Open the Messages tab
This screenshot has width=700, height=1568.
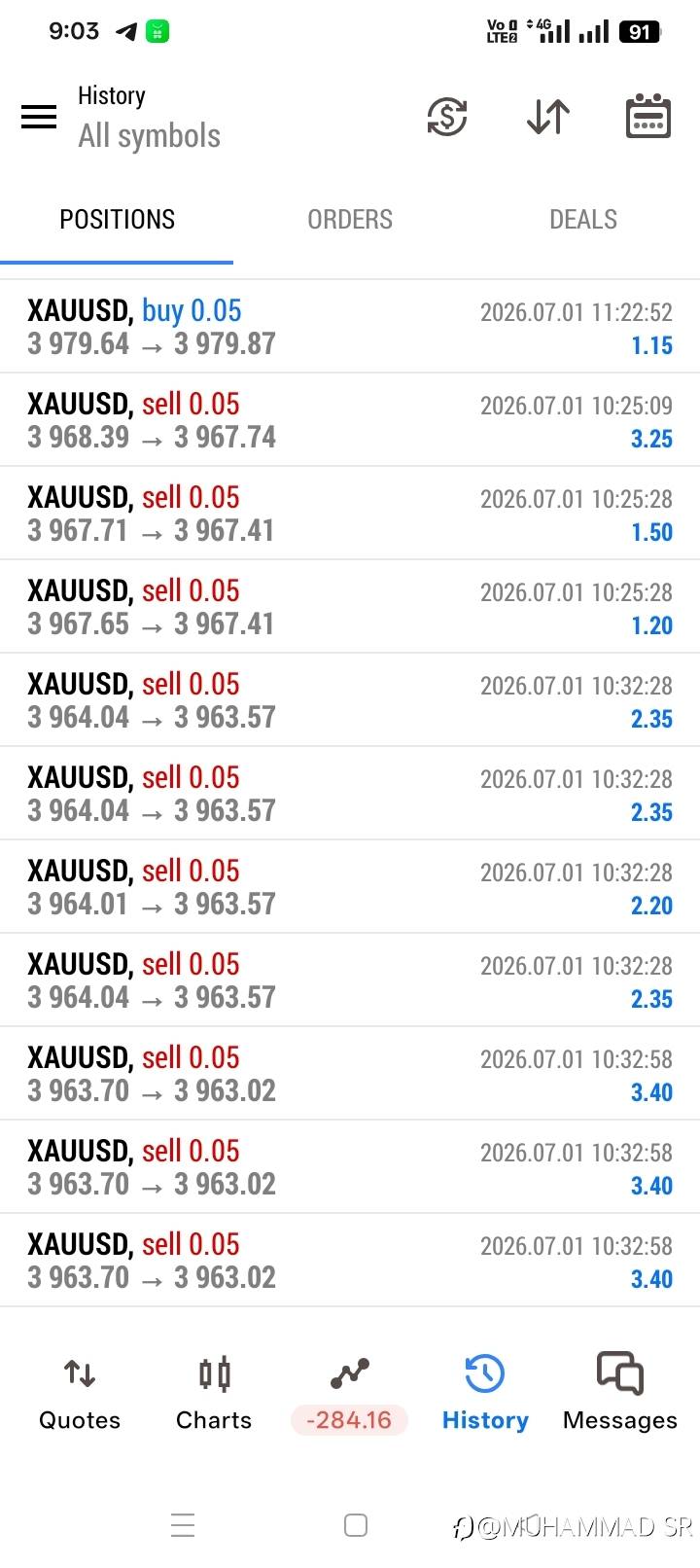(x=620, y=1394)
